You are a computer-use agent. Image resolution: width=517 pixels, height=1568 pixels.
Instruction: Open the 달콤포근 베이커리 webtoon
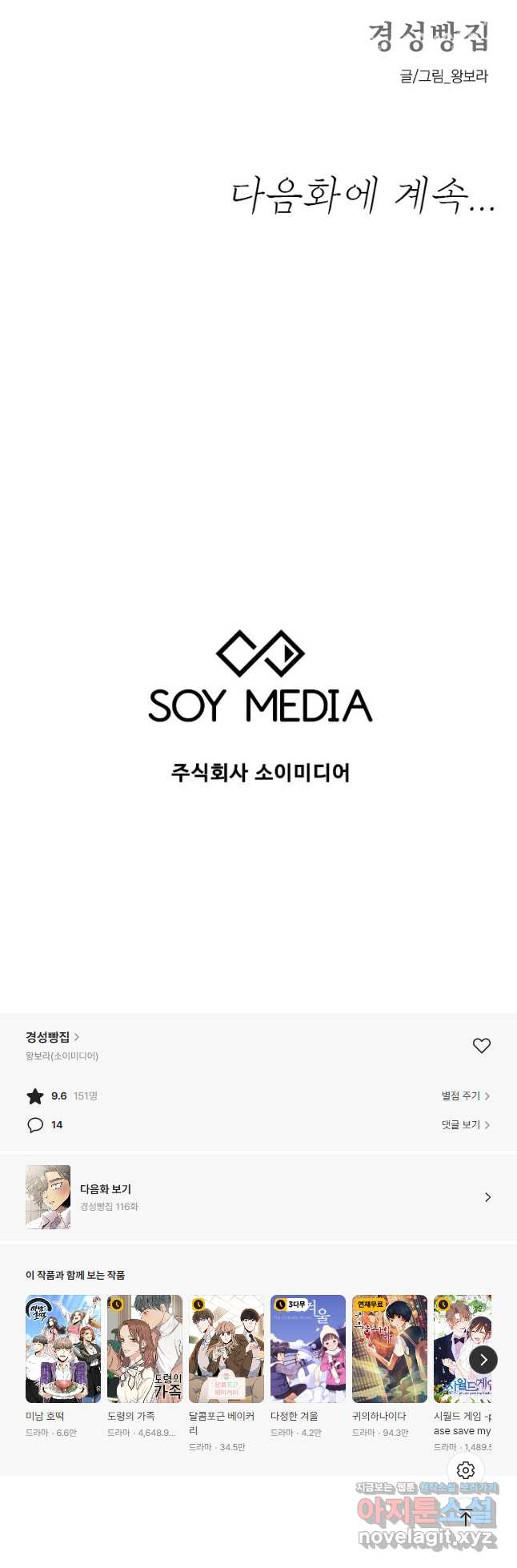click(226, 1349)
